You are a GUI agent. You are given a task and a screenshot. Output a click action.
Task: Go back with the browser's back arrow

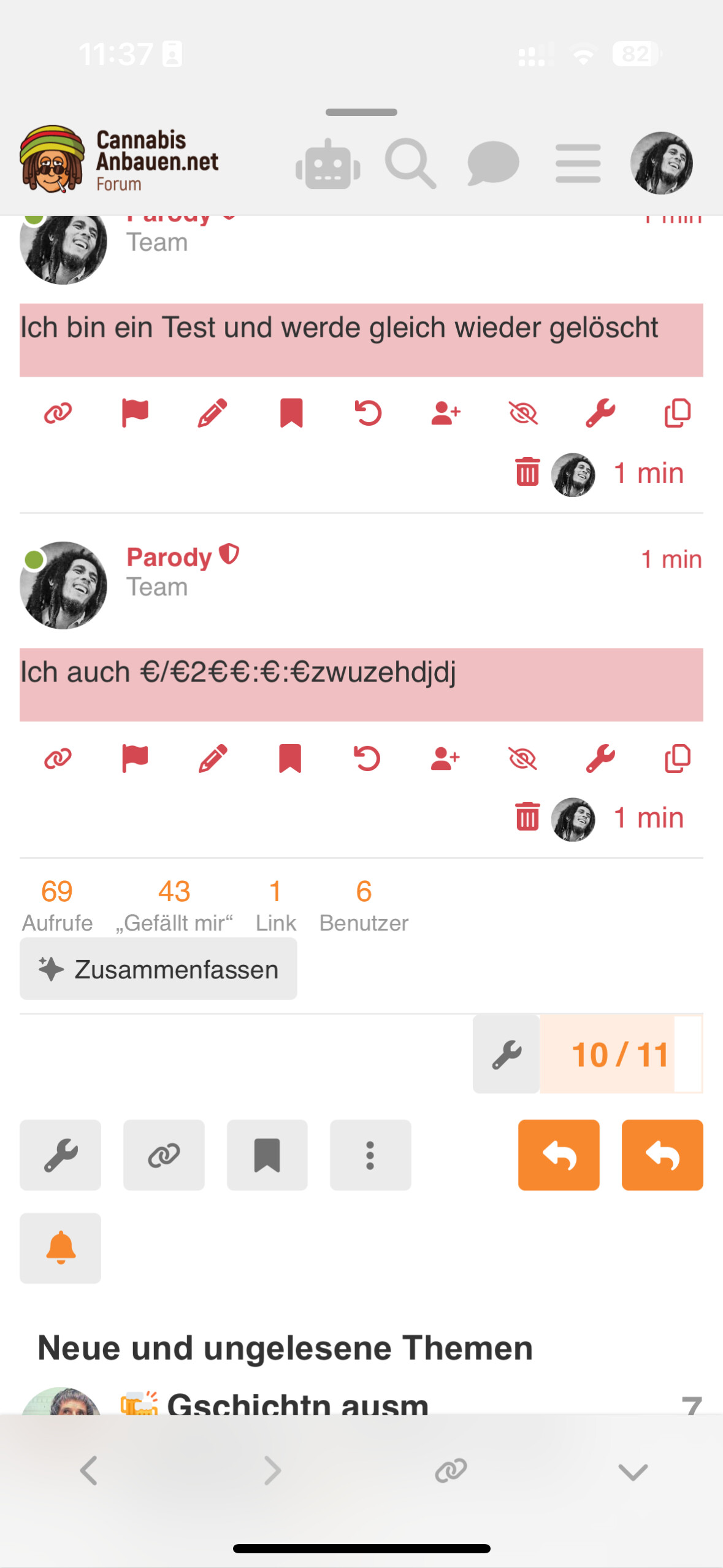(x=89, y=1470)
